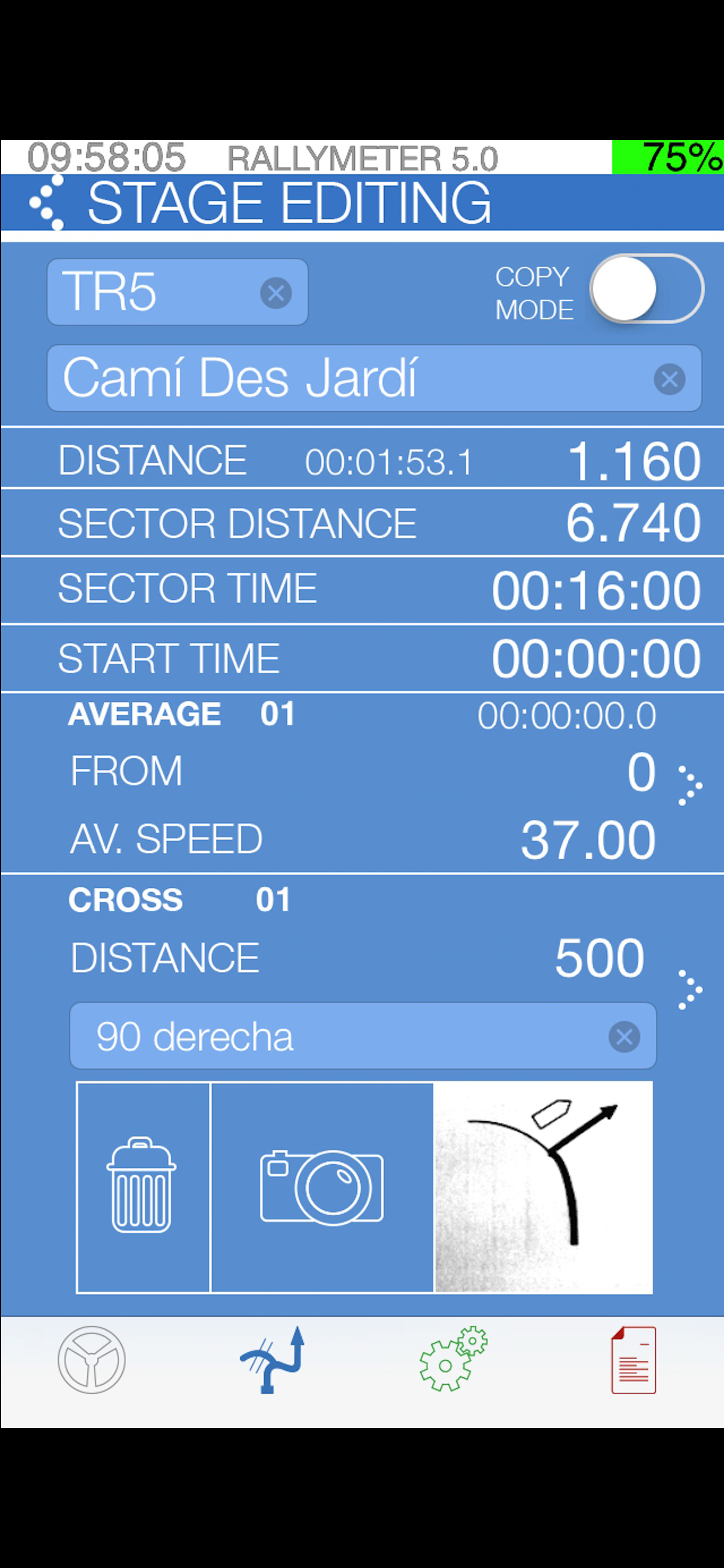Edit the Sector Time value 00:16:00
Screen dimensions: 724x1568
pos(596,590)
